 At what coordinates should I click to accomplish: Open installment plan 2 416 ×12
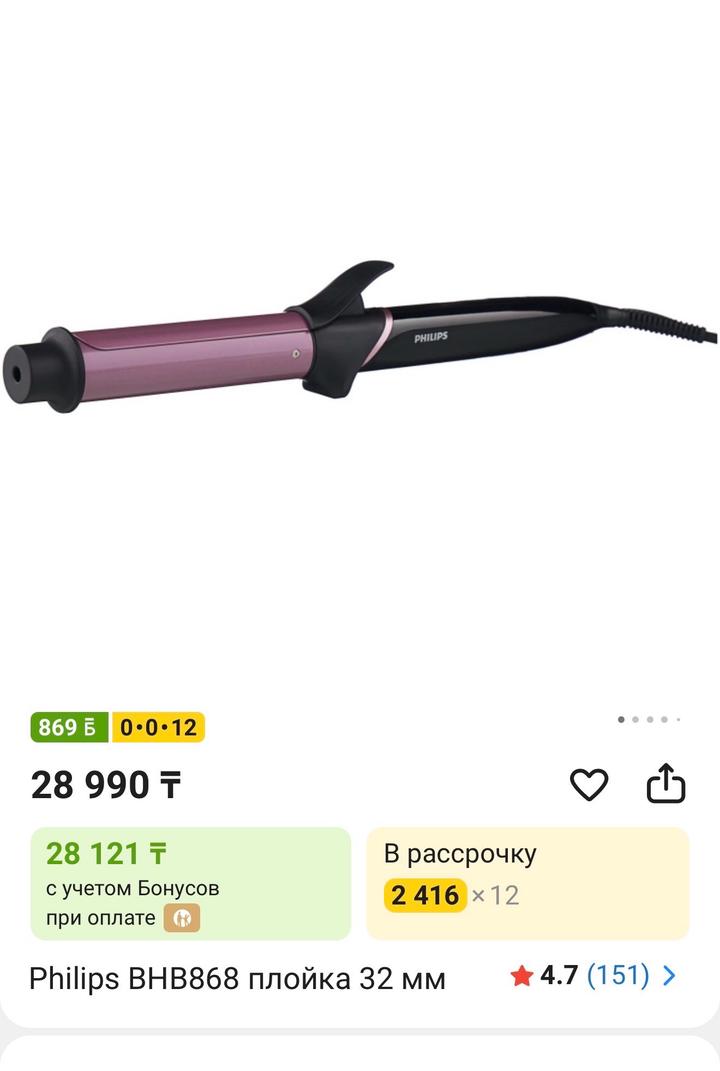click(527, 883)
